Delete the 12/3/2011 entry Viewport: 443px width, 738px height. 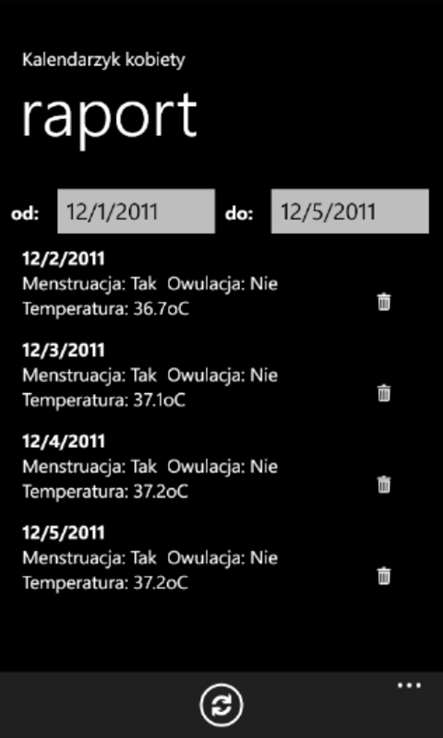tap(384, 393)
